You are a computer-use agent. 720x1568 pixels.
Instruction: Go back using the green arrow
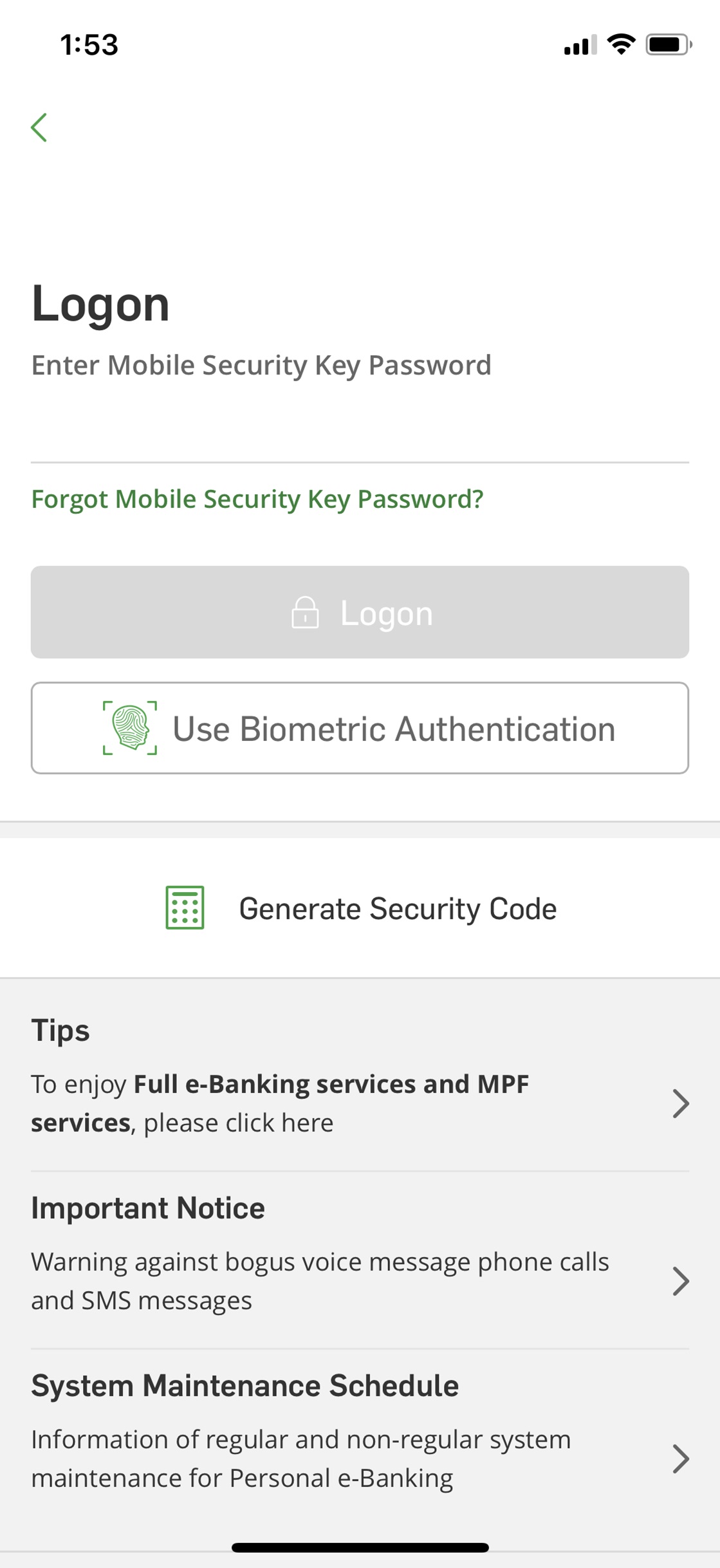click(x=39, y=127)
